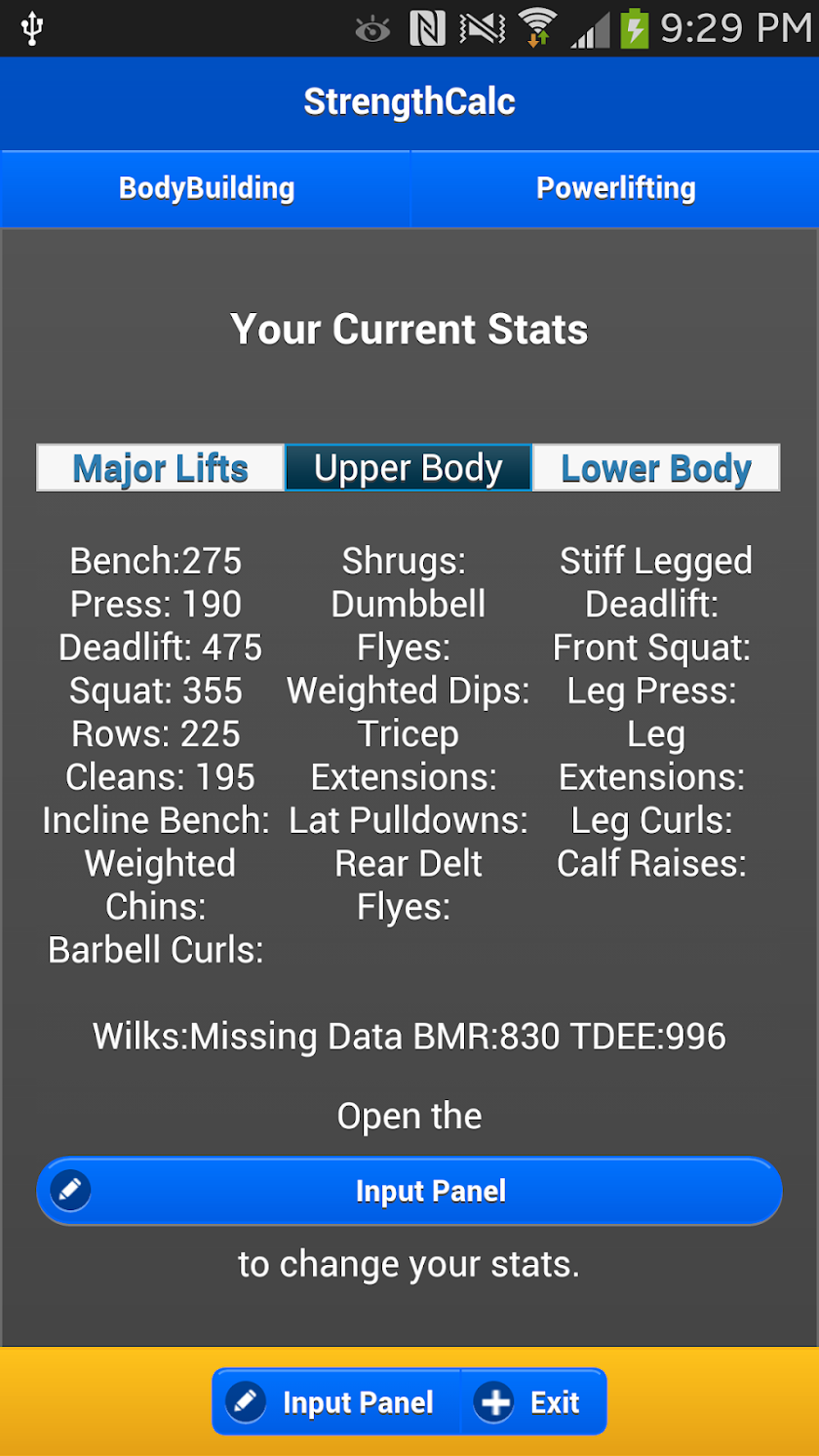Viewport: 819px width, 1456px height.
Task: Tap Input Panel in the bottom bar
Action: [x=336, y=1402]
